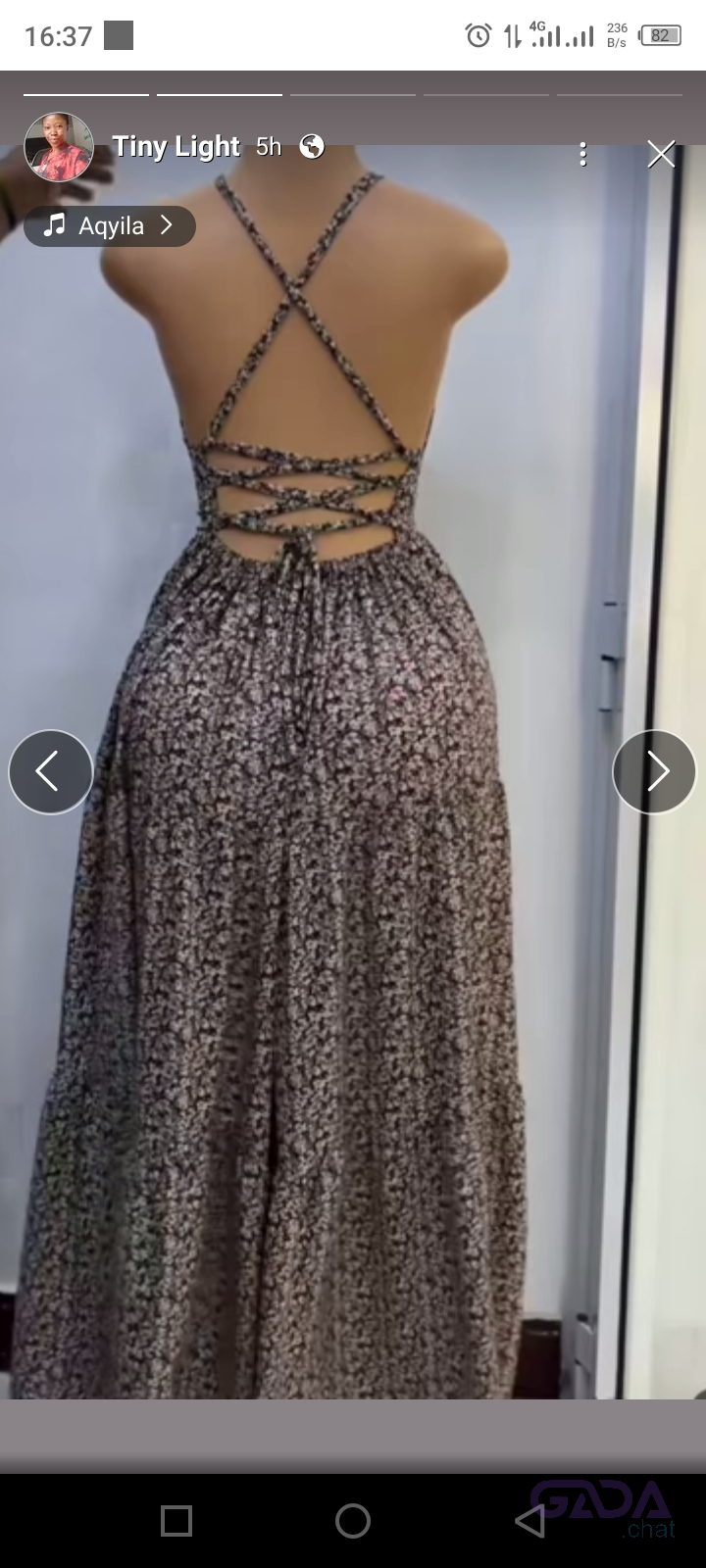Close the story viewer
Image resolution: width=706 pixels, height=1568 pixels.
[x=661, y=154]
